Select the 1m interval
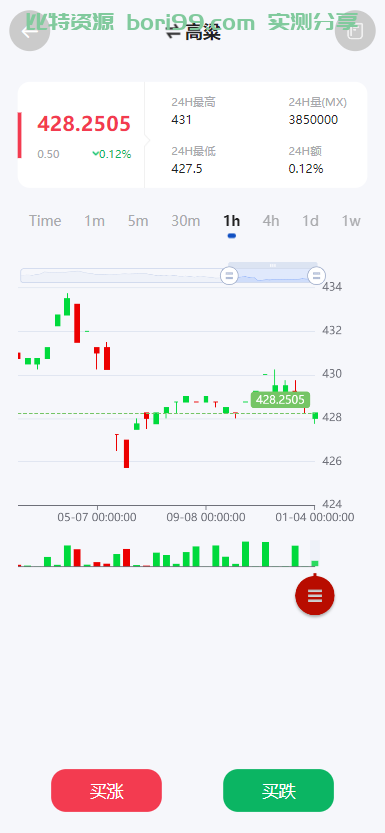385x833 pixels. pos(95,221)
